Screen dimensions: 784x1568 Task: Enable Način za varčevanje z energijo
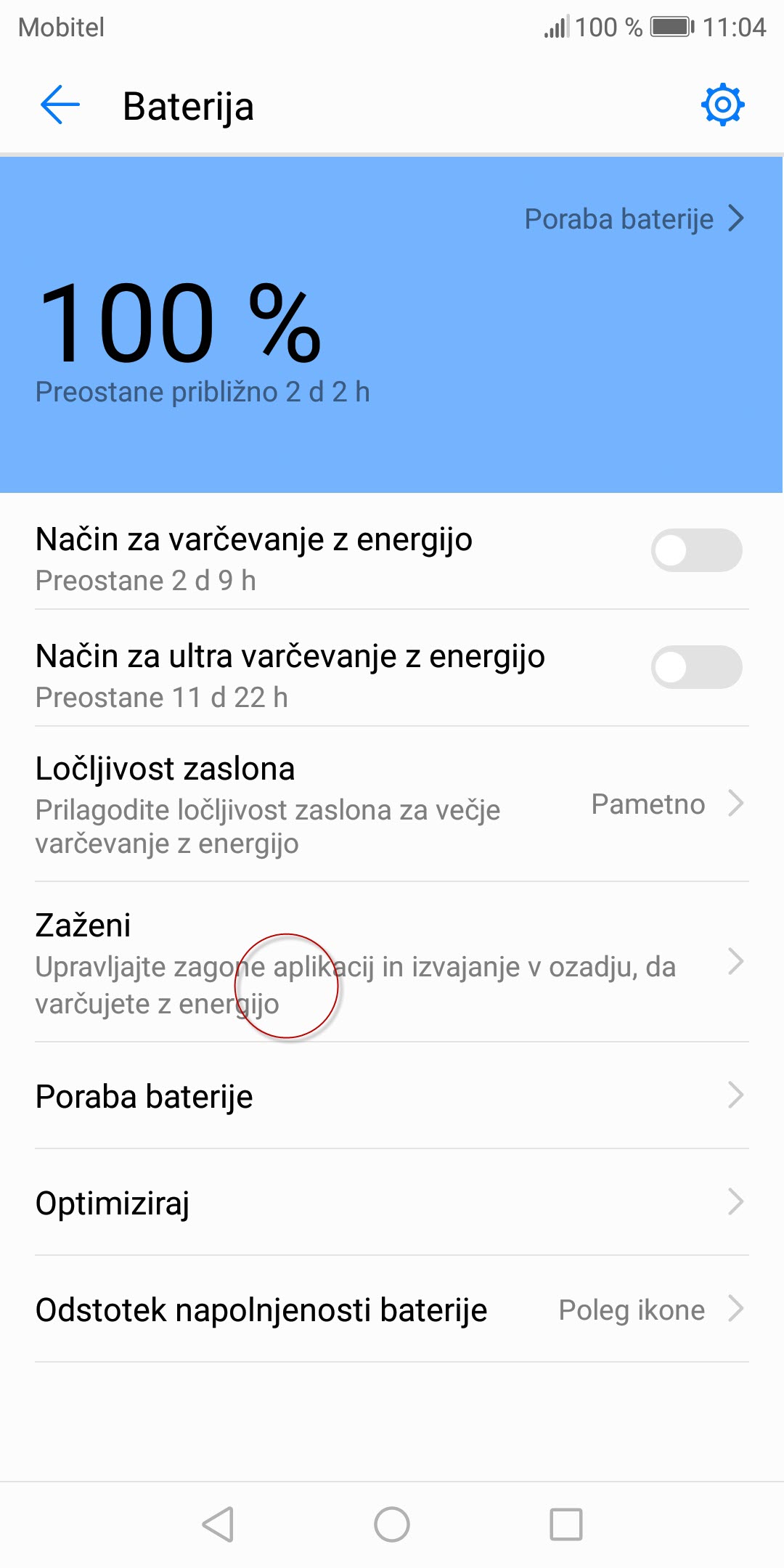696,550
